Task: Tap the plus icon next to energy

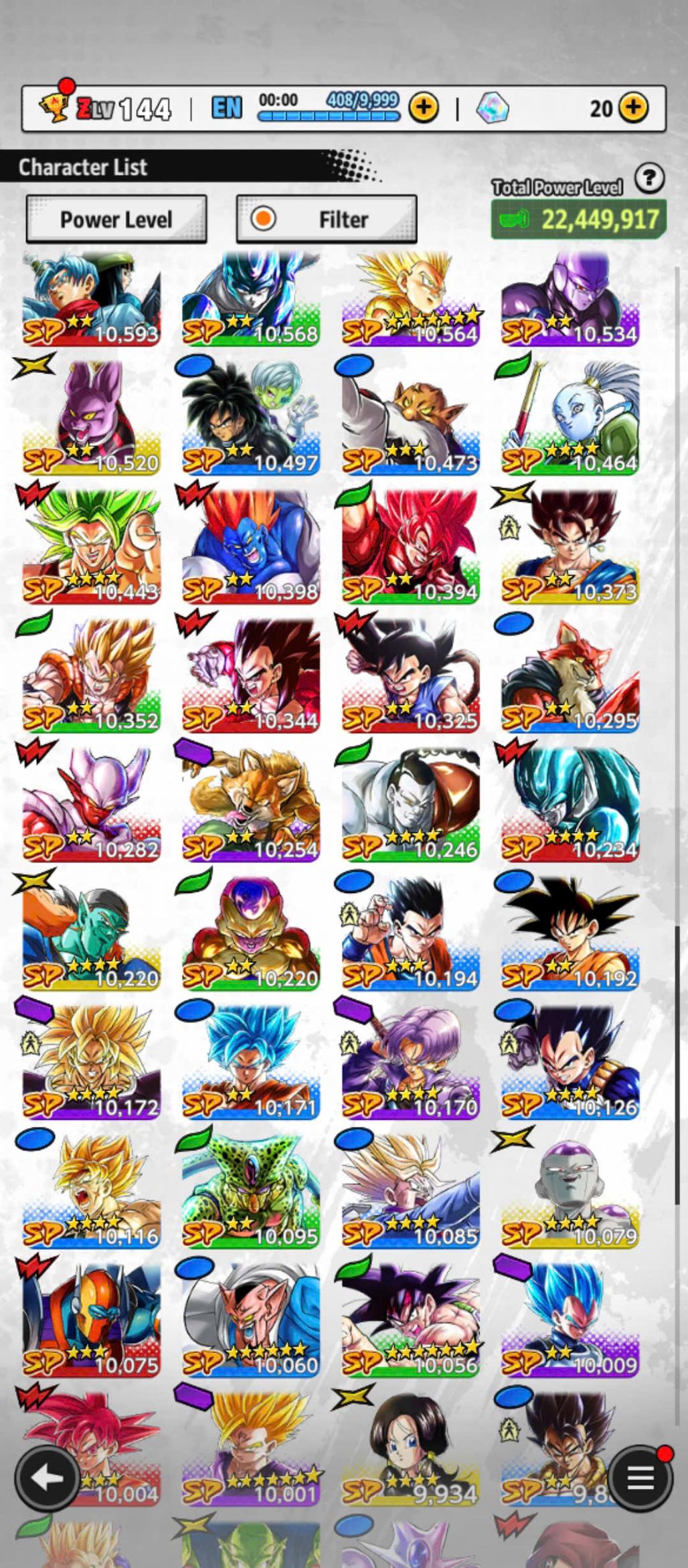Action: pos(424,107)
